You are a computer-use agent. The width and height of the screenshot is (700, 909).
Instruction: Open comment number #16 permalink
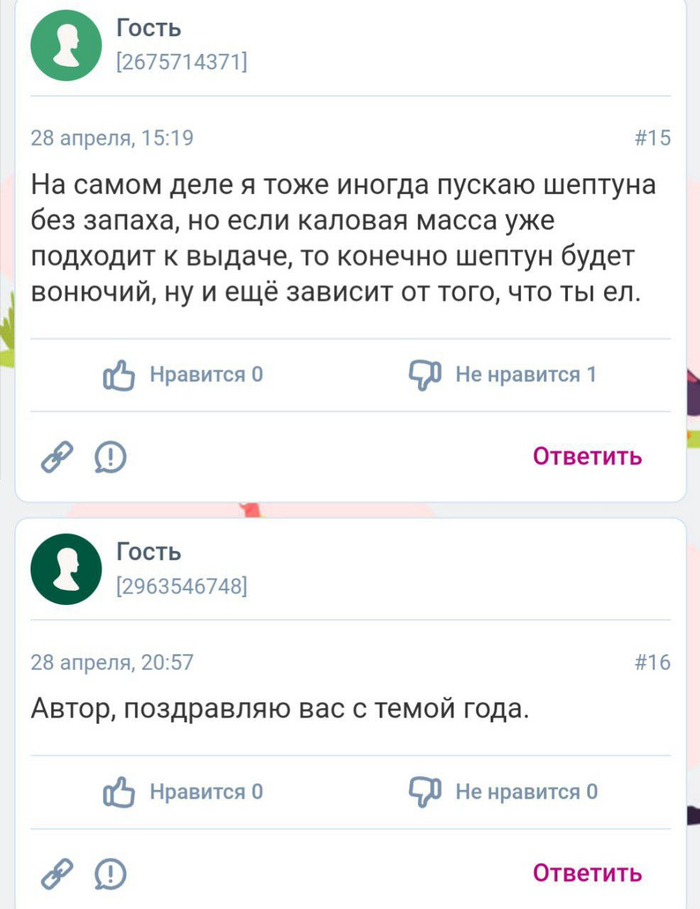click(x=652, y=661)
